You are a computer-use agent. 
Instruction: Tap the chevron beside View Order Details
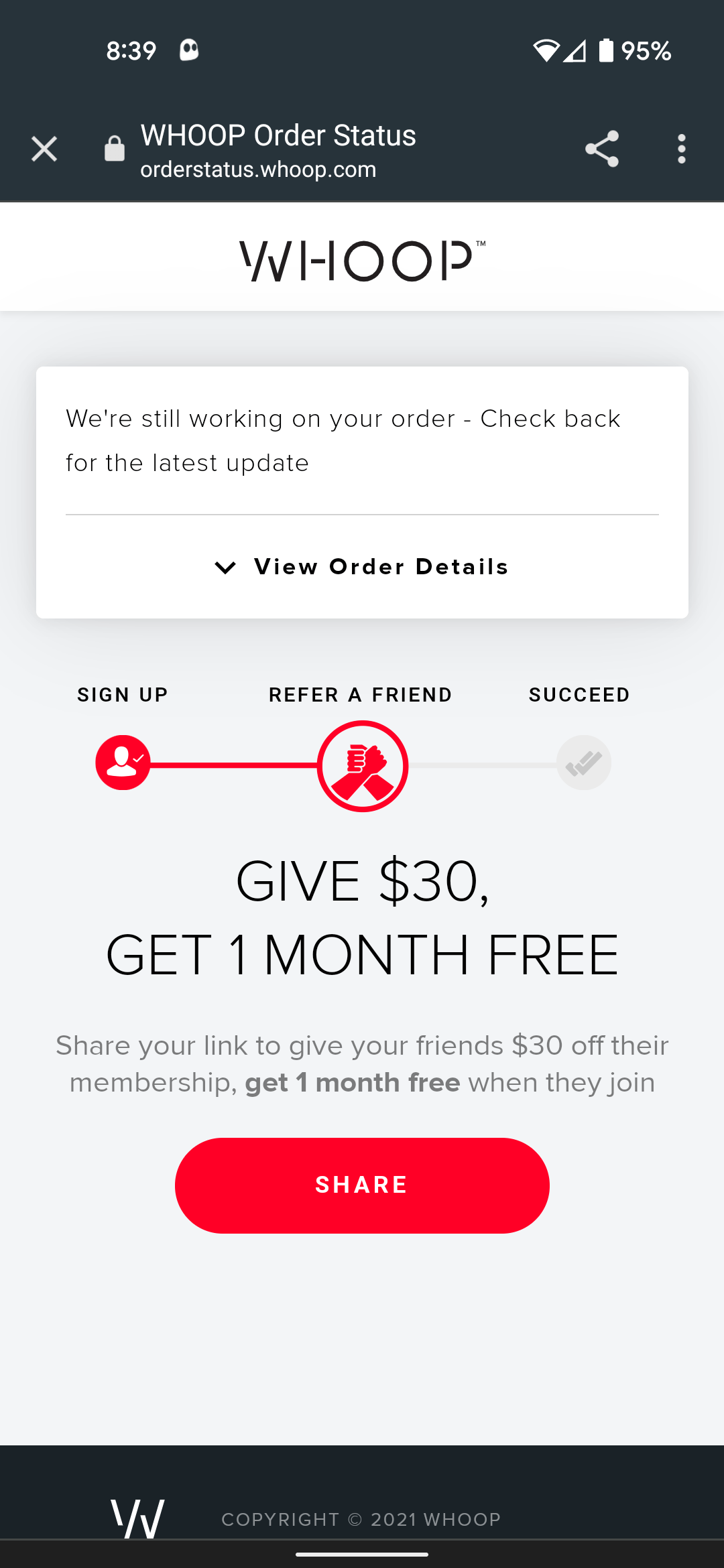[x=225, y=567]
